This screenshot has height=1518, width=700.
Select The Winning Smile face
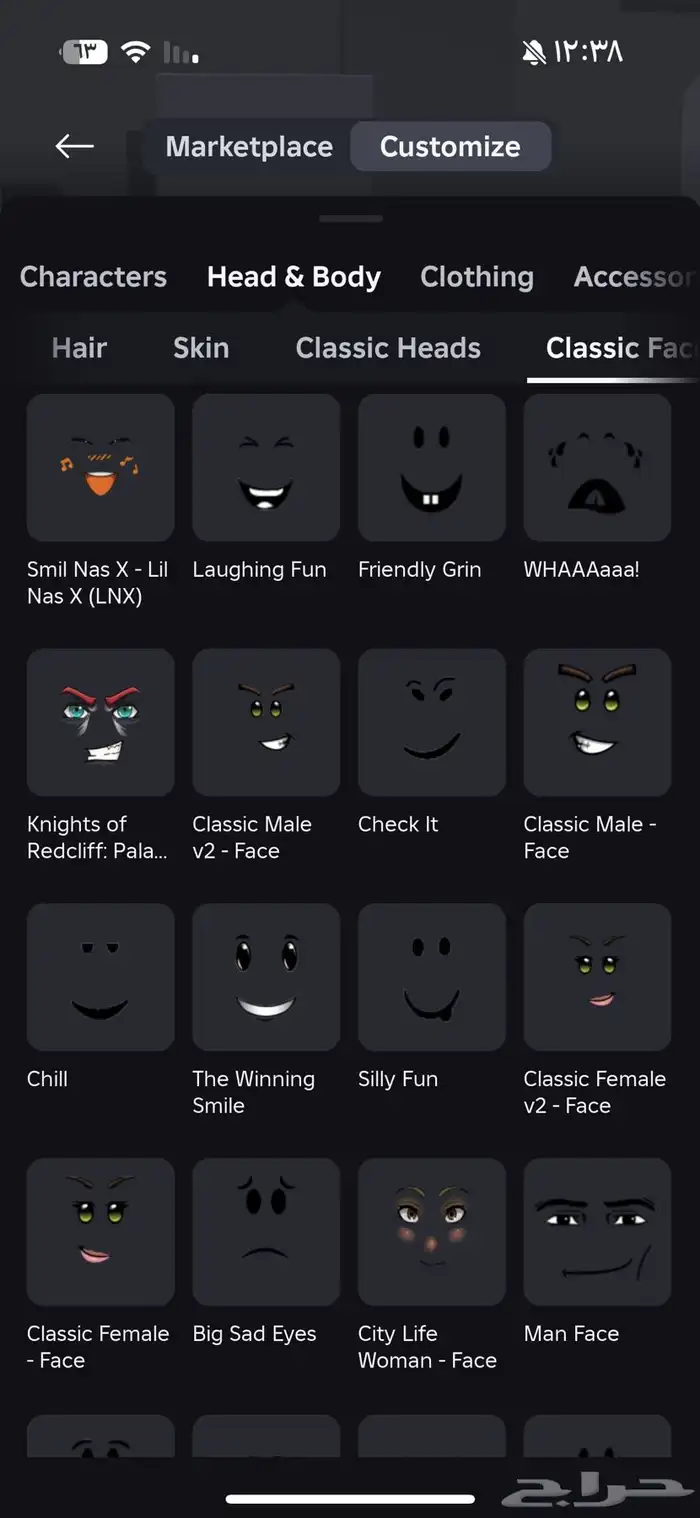[x=266, y=978]
